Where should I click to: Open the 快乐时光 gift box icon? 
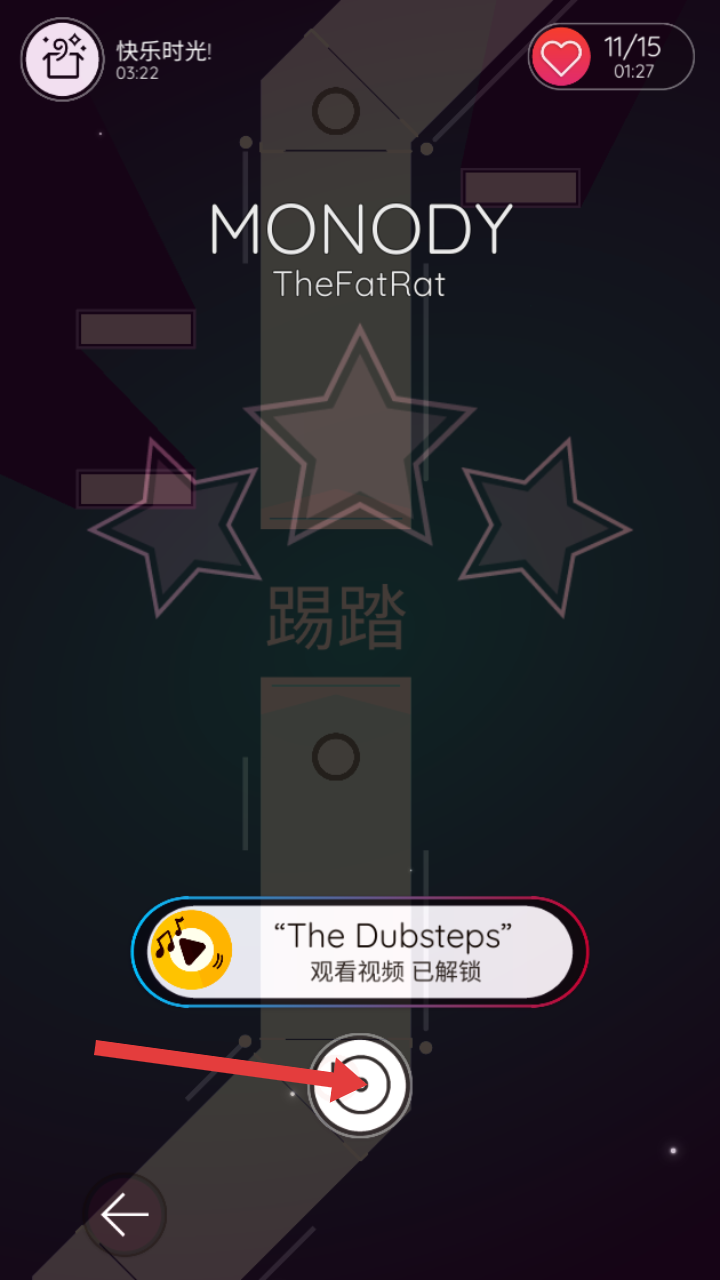pyautogui.click(x=61, y=58)
